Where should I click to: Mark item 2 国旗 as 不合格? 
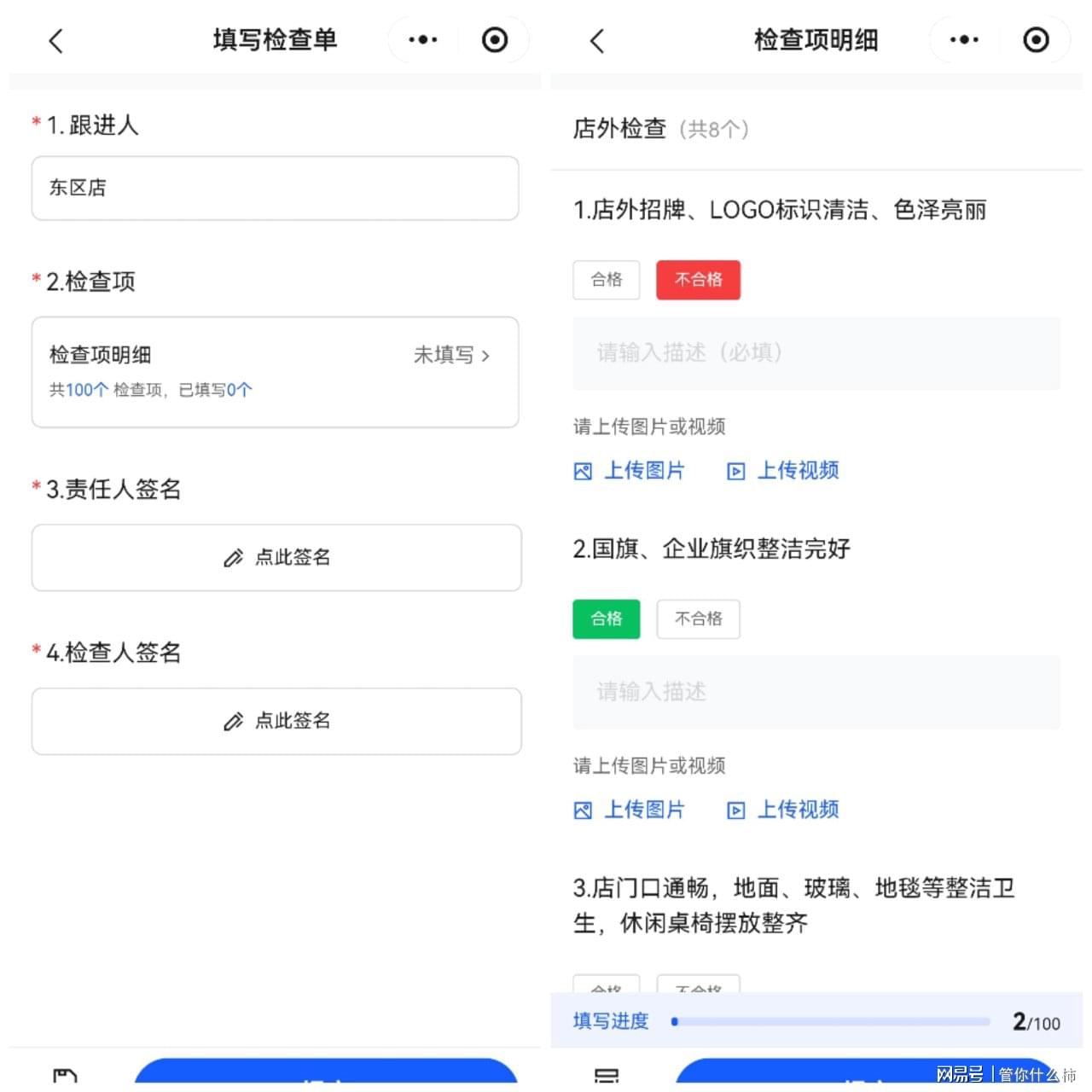pyautogui.click(x=698, y=619)
